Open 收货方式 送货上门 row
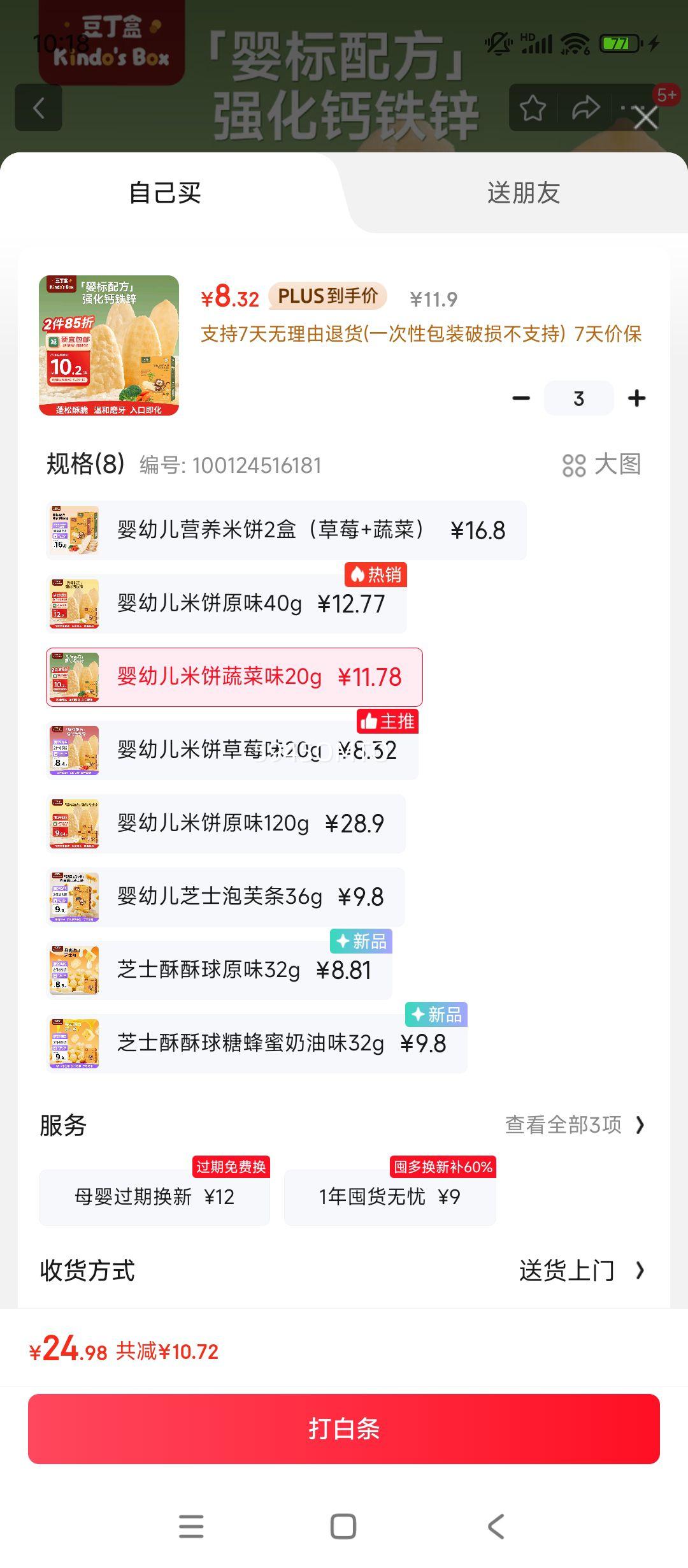Viewport: 688px width, 1568px height. coord(344,1270)
